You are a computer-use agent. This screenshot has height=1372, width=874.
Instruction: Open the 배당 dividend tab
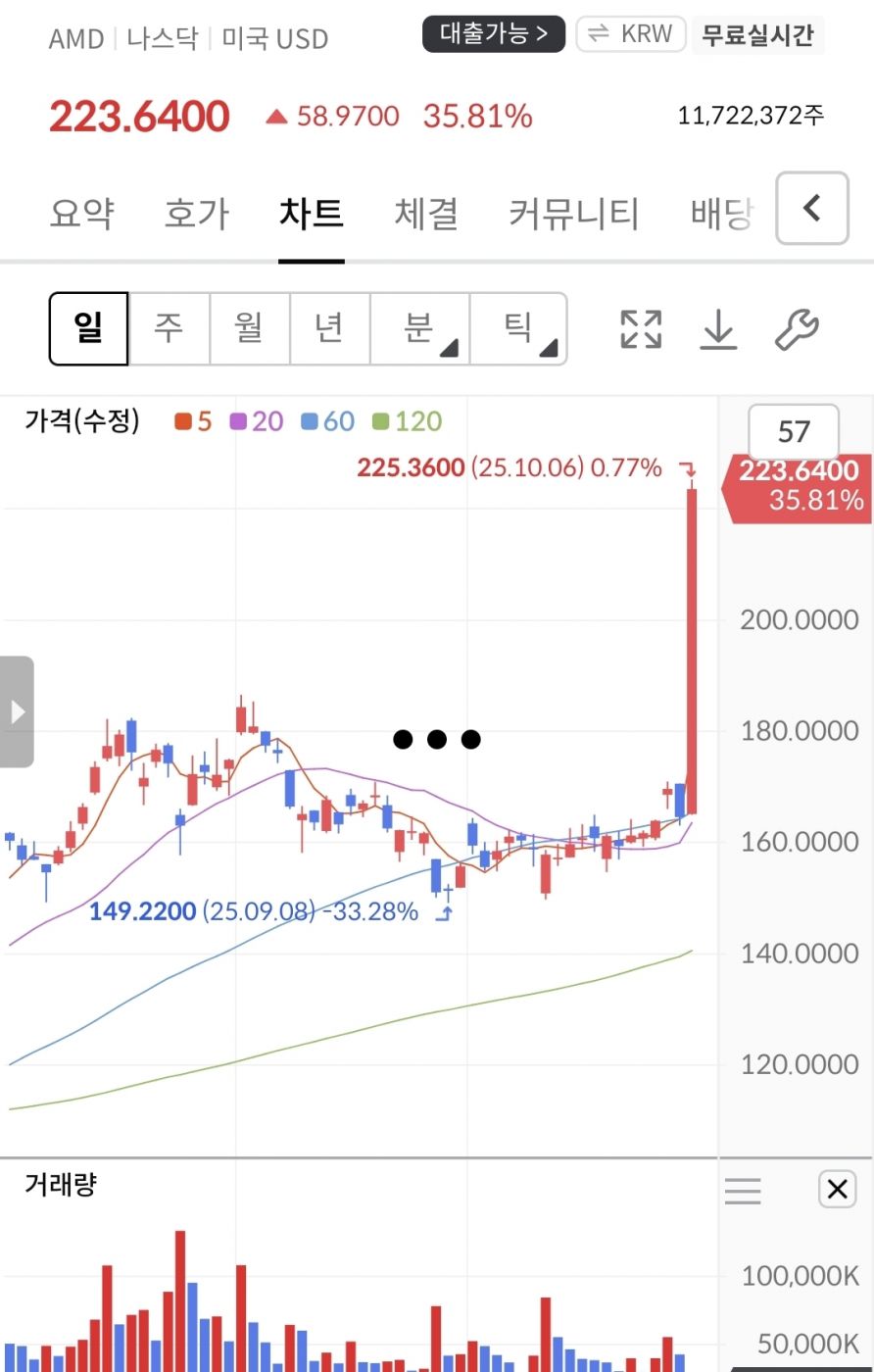[x=721, y=213]
